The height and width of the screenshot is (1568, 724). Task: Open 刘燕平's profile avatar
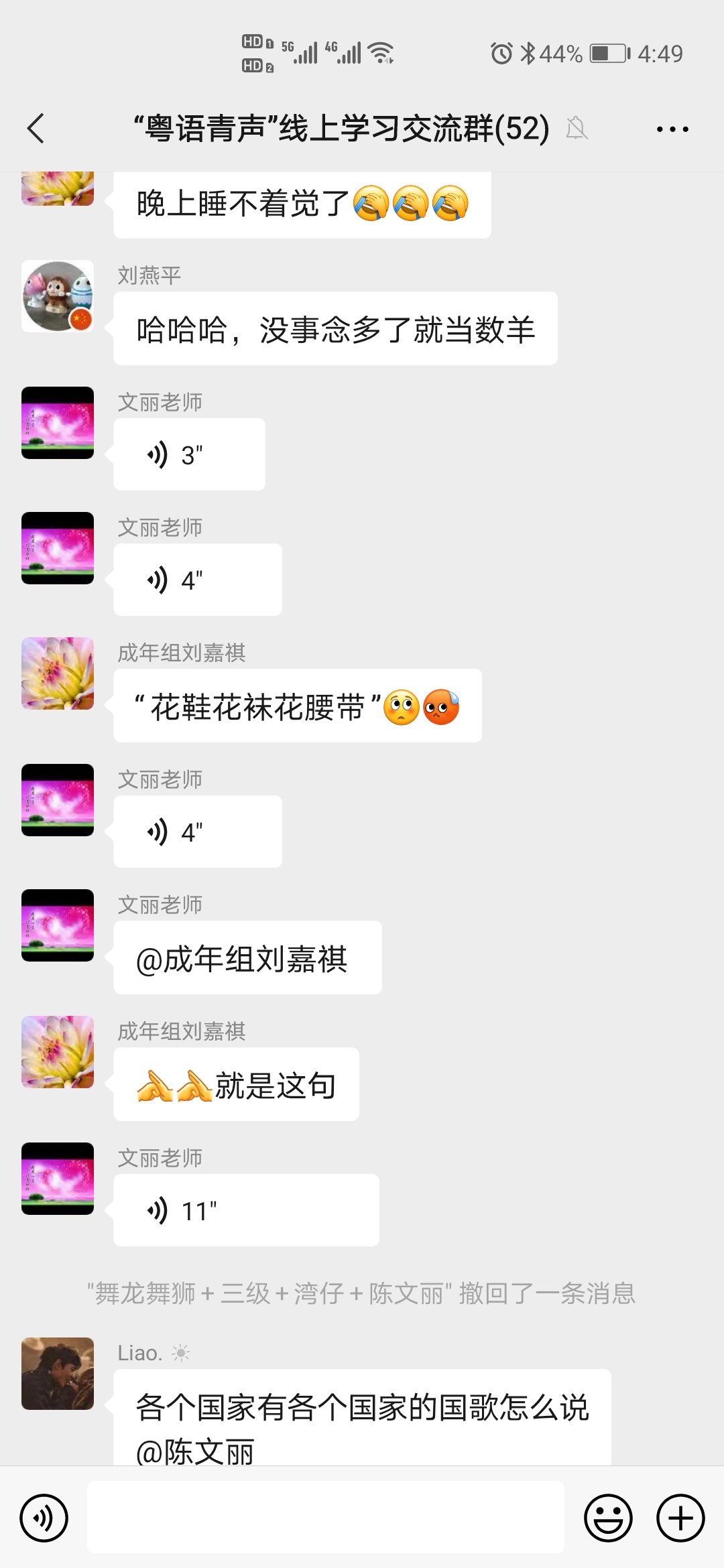tap(58, 296)
